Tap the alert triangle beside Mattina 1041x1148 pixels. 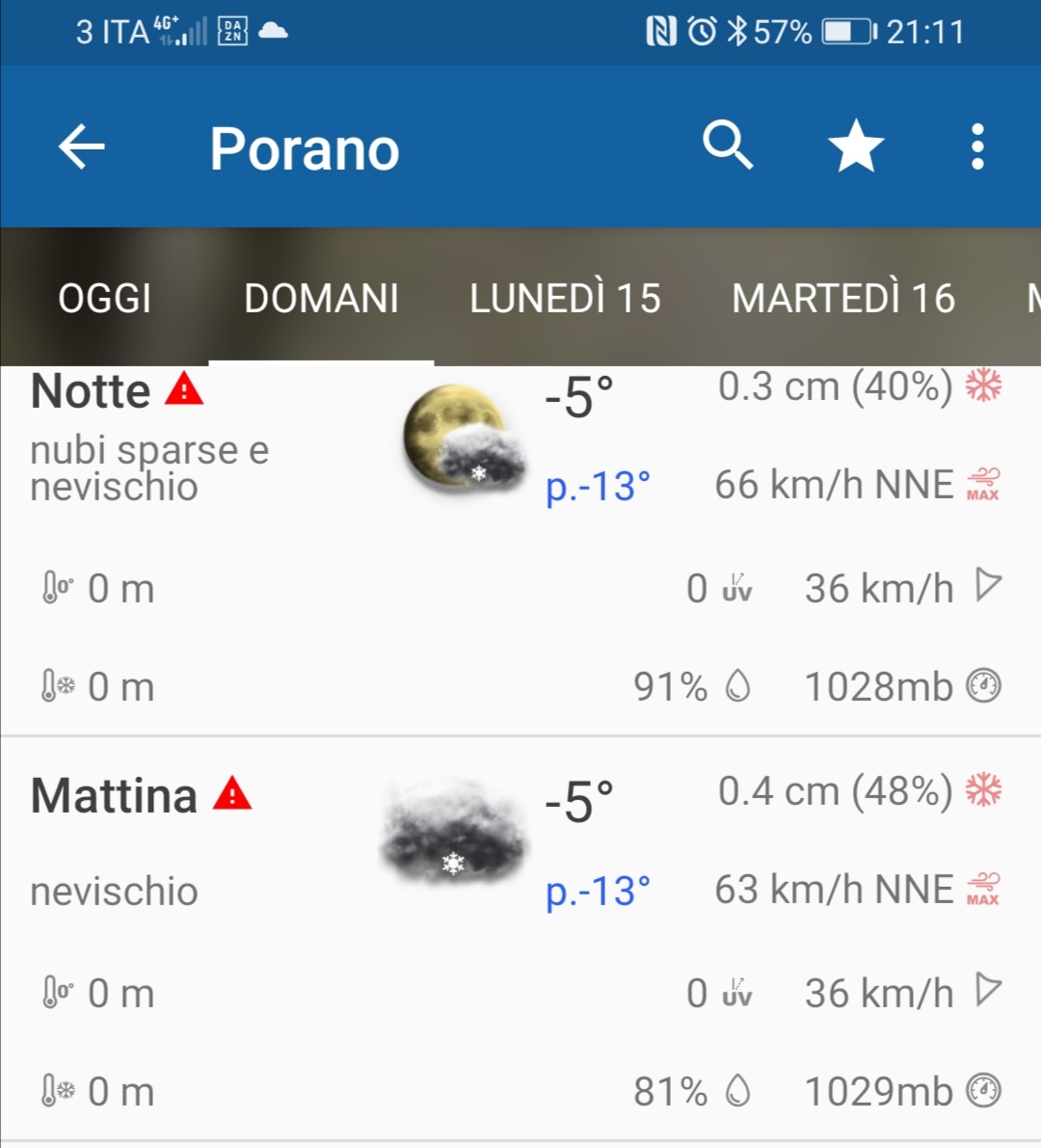tap(232, 794)
